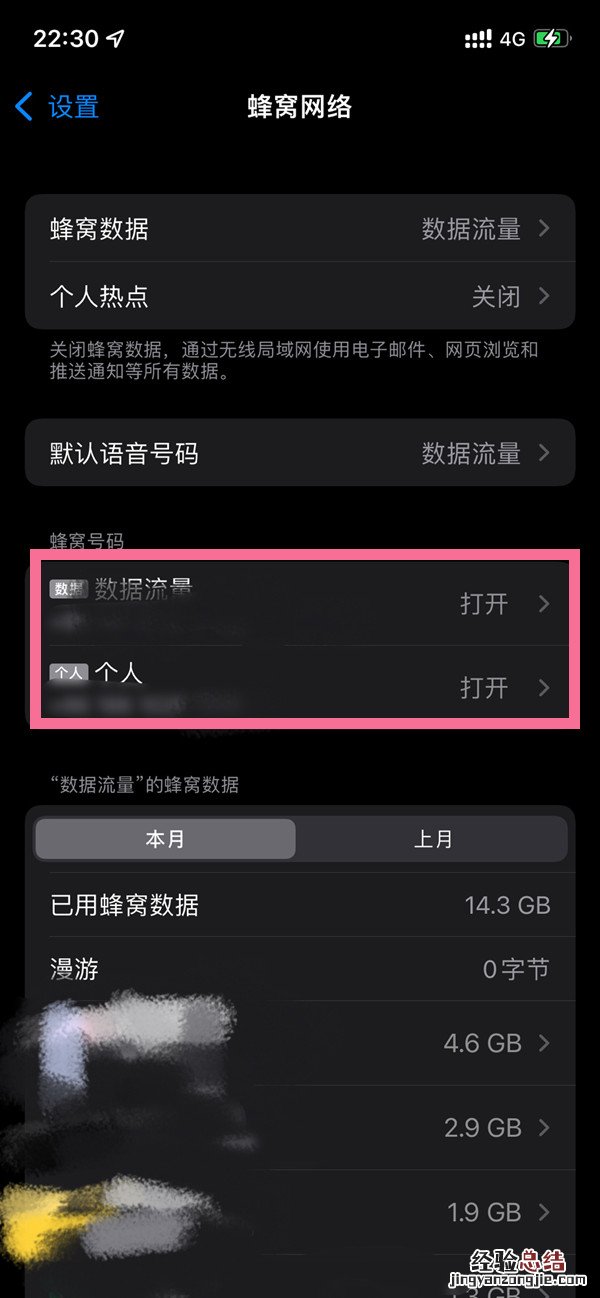Open the app using 2.9 GB

pos(300,1128)
